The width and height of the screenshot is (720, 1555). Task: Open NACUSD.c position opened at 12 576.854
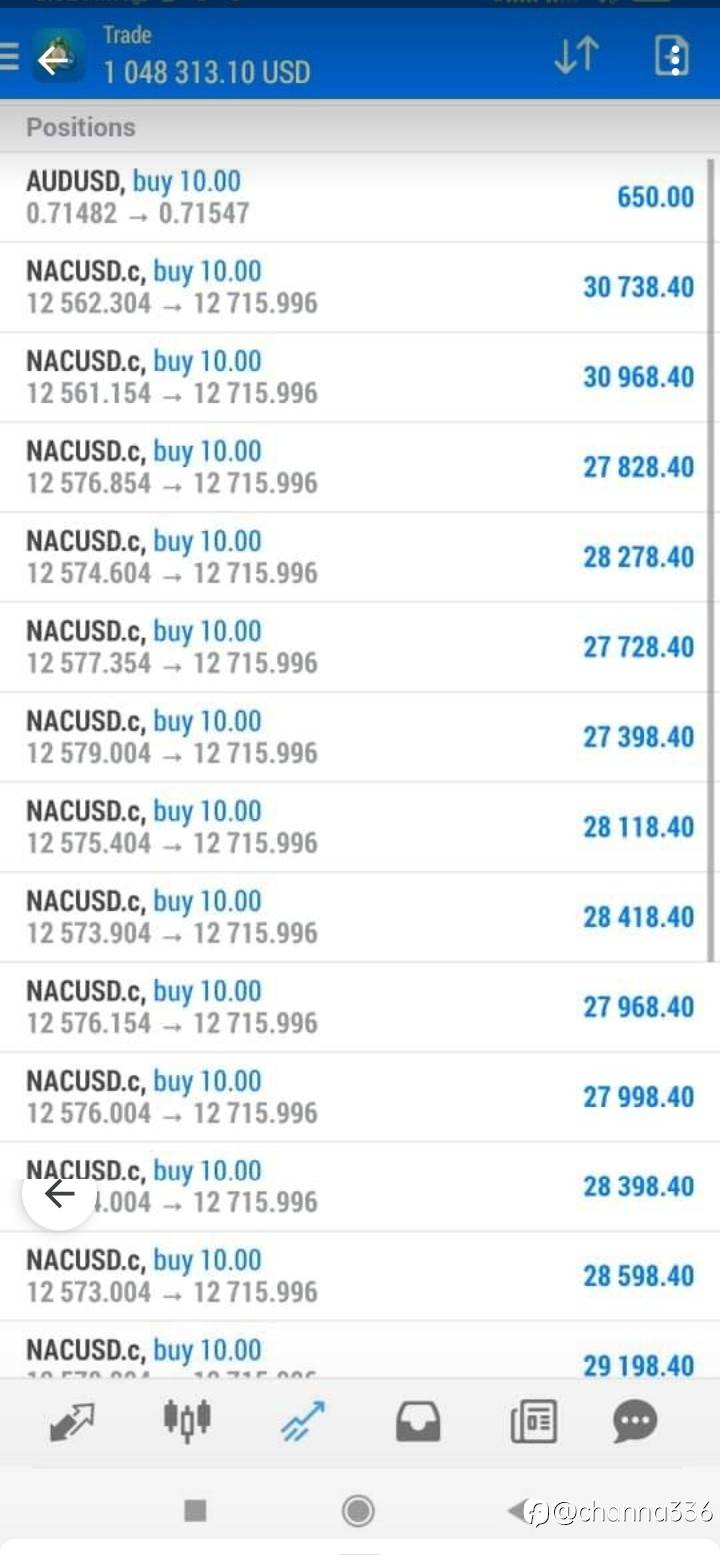coord(360,467)
